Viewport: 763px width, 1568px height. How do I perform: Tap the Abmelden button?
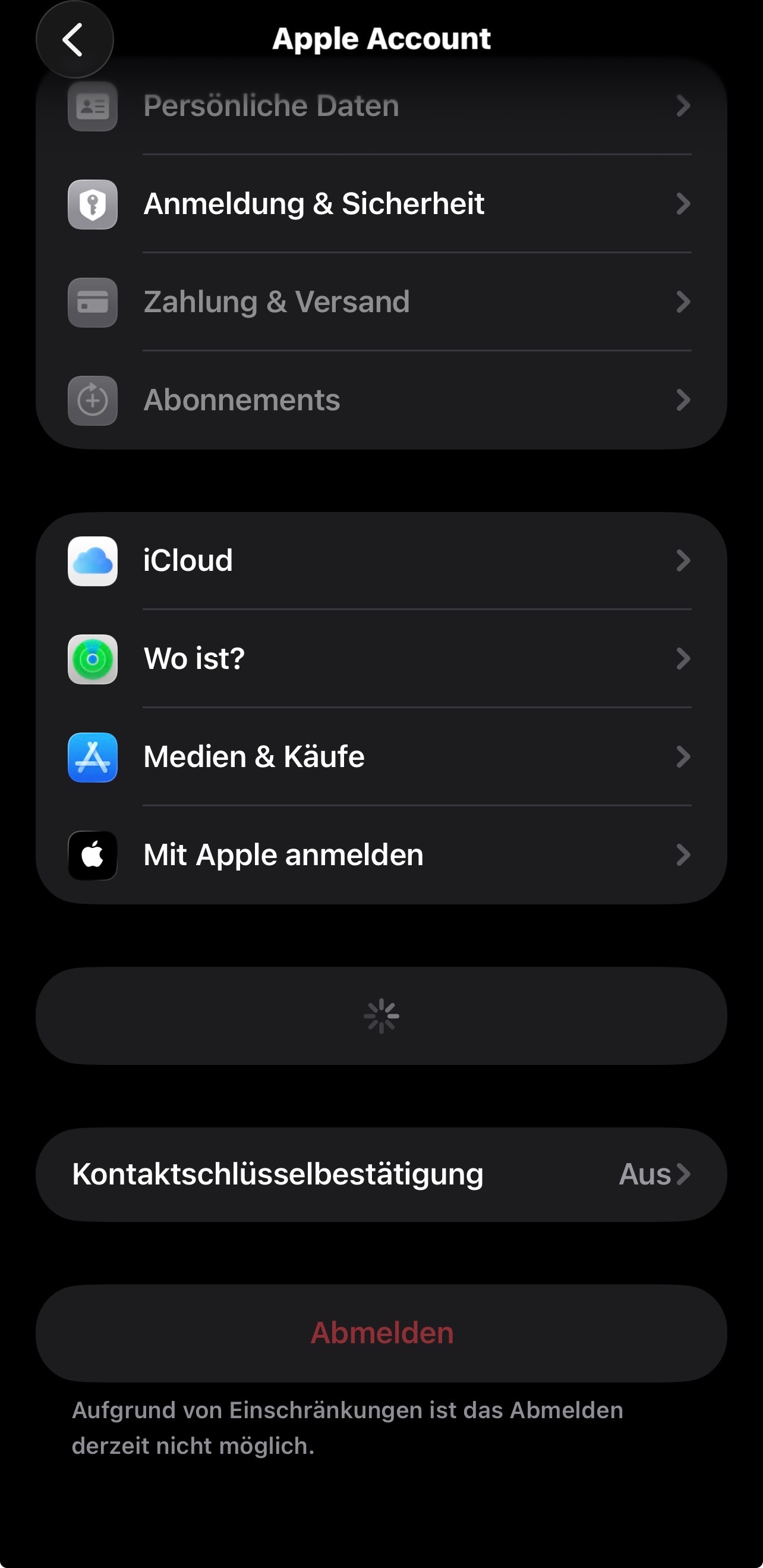pos(381,1333)
